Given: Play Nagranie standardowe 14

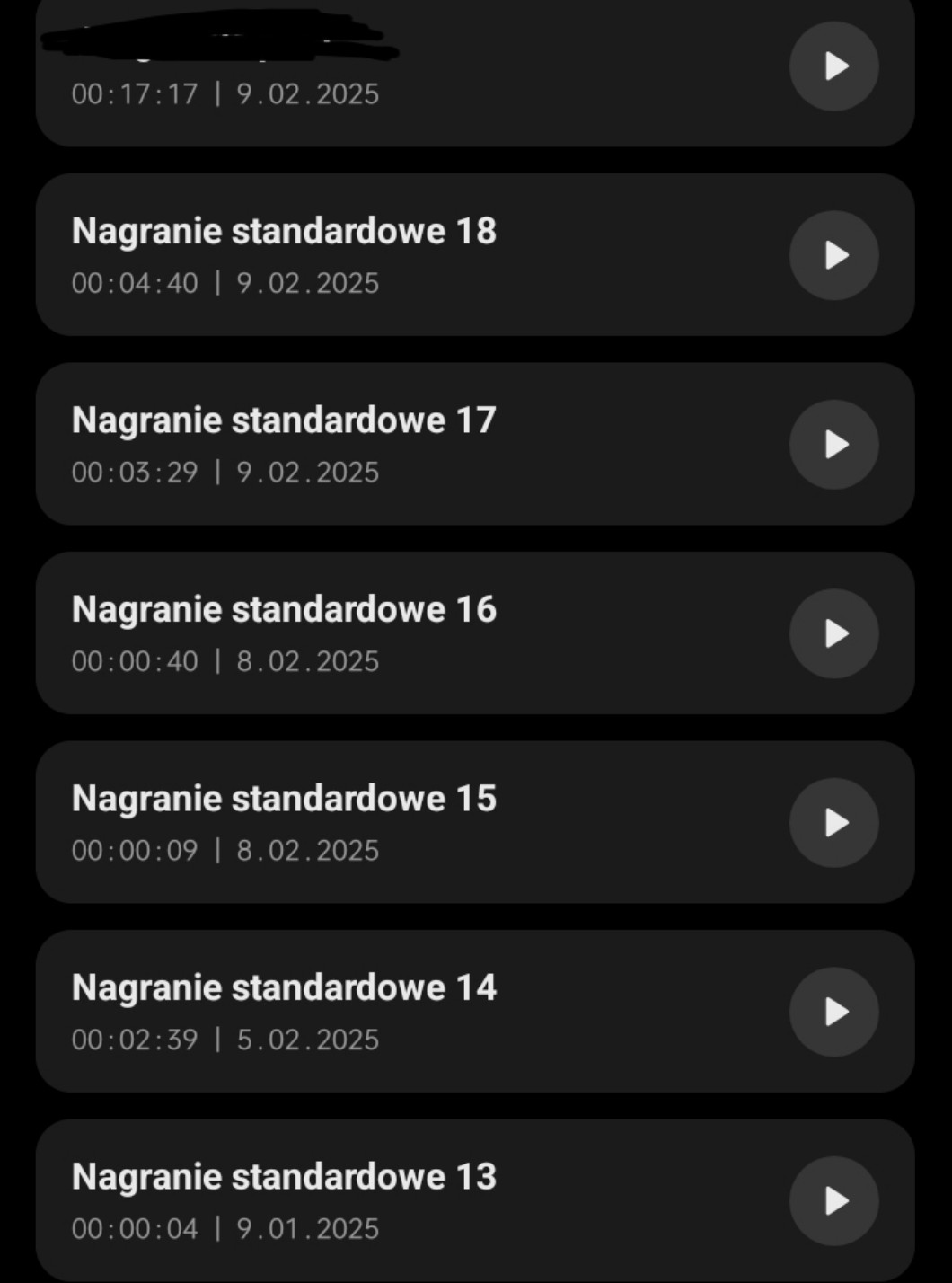Looking at the screenshot, I should click(833, 1012).
